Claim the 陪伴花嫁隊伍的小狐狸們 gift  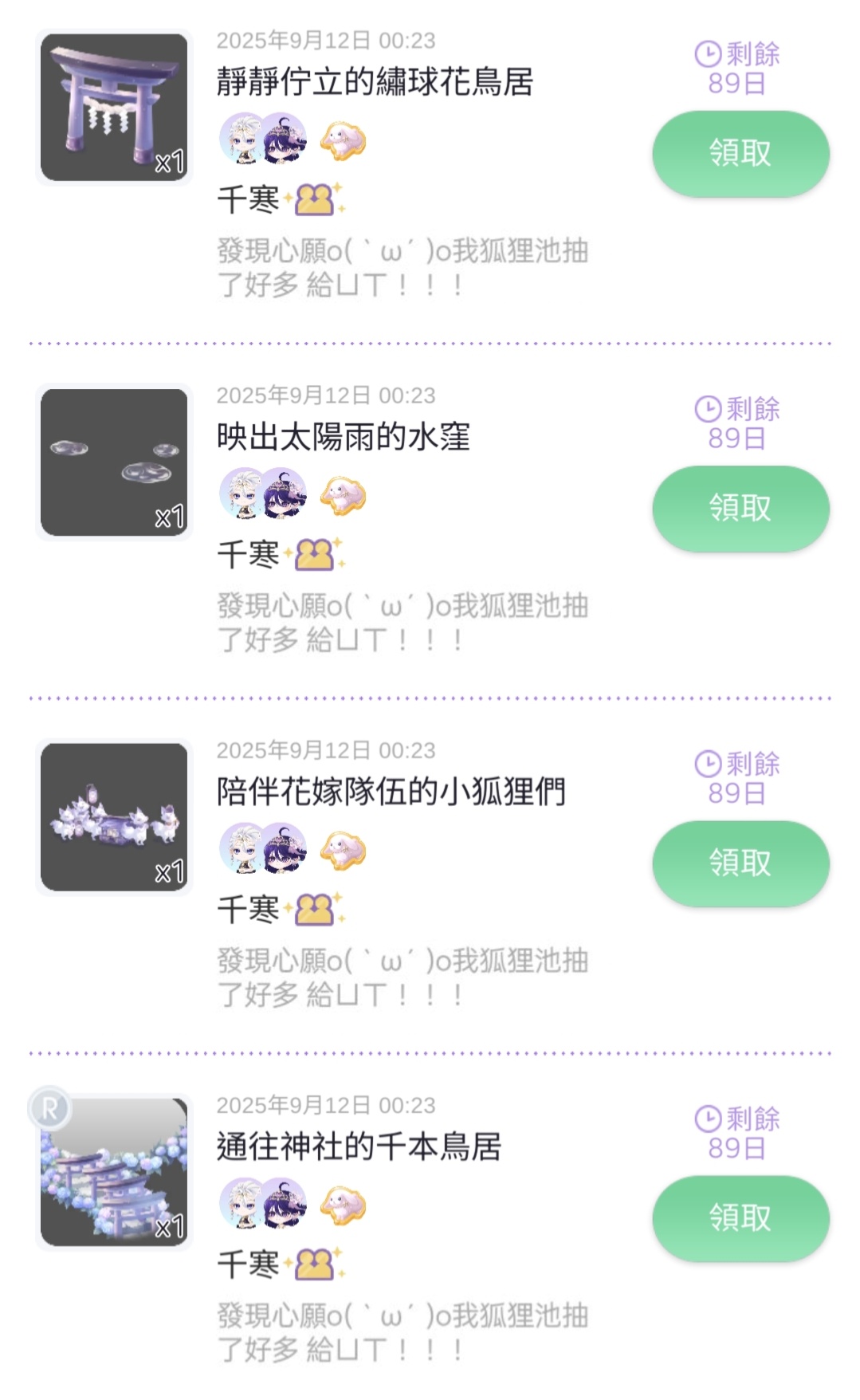(x=740, y=863)
